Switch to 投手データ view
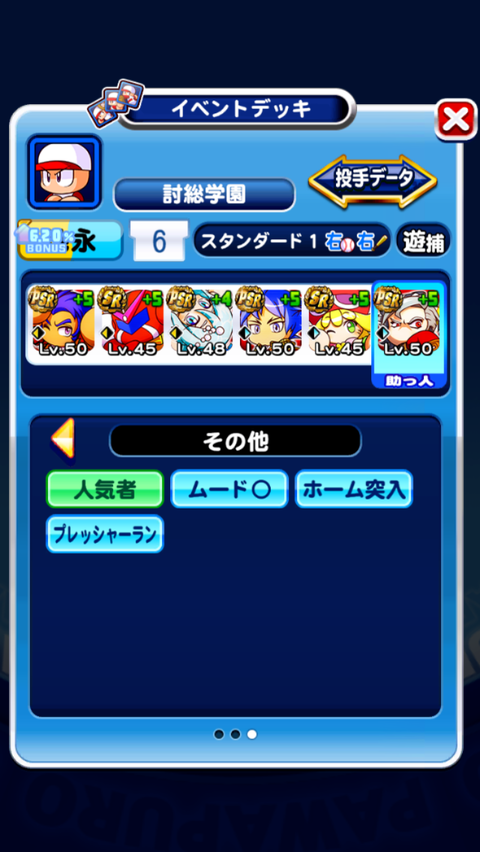The image size is (480, 852). coord(373,181)
